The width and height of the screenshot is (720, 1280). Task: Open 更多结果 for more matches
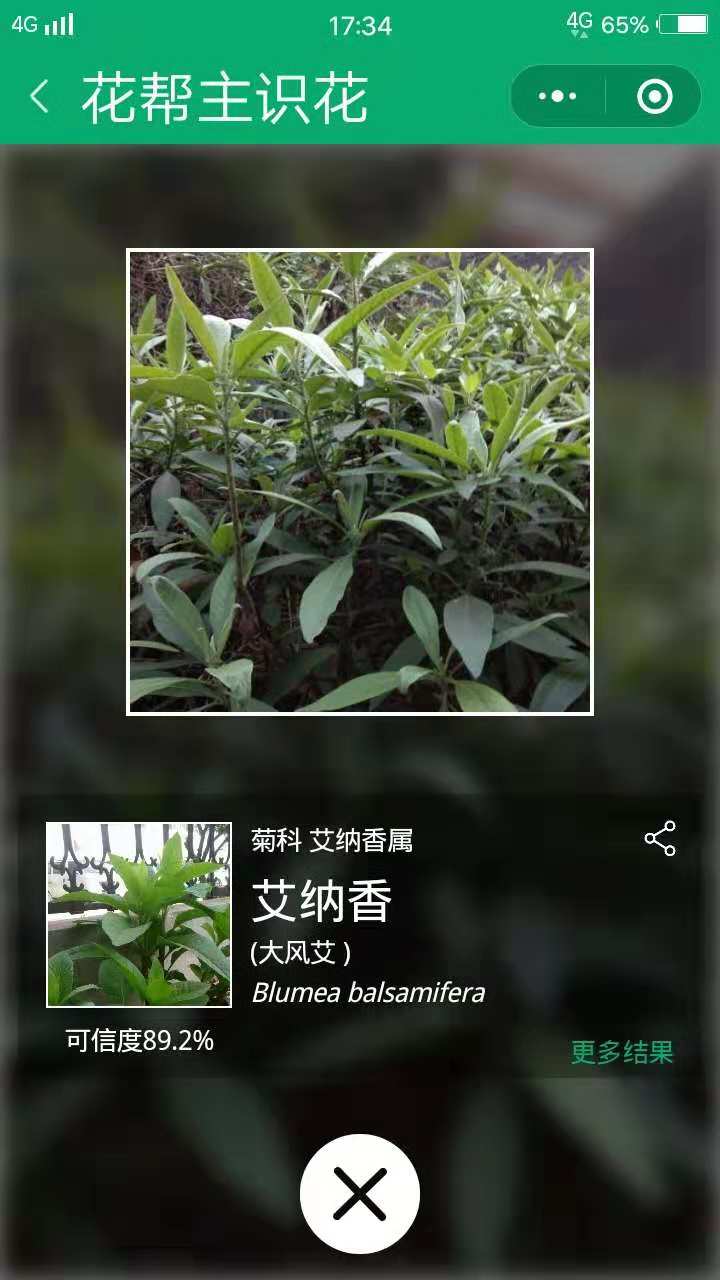coord(622,1053)
